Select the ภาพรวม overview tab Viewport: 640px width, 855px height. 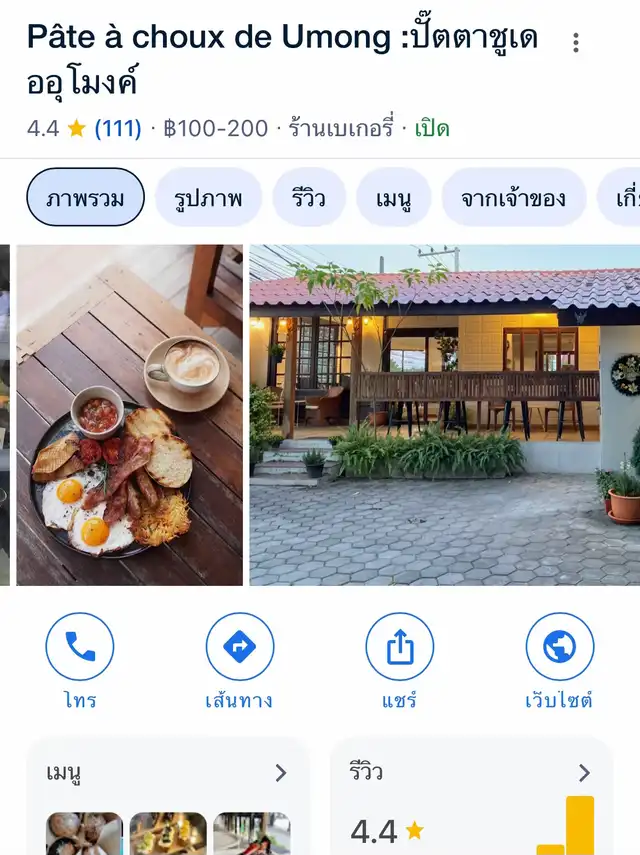pyautogui.click(x=85, y=197)
